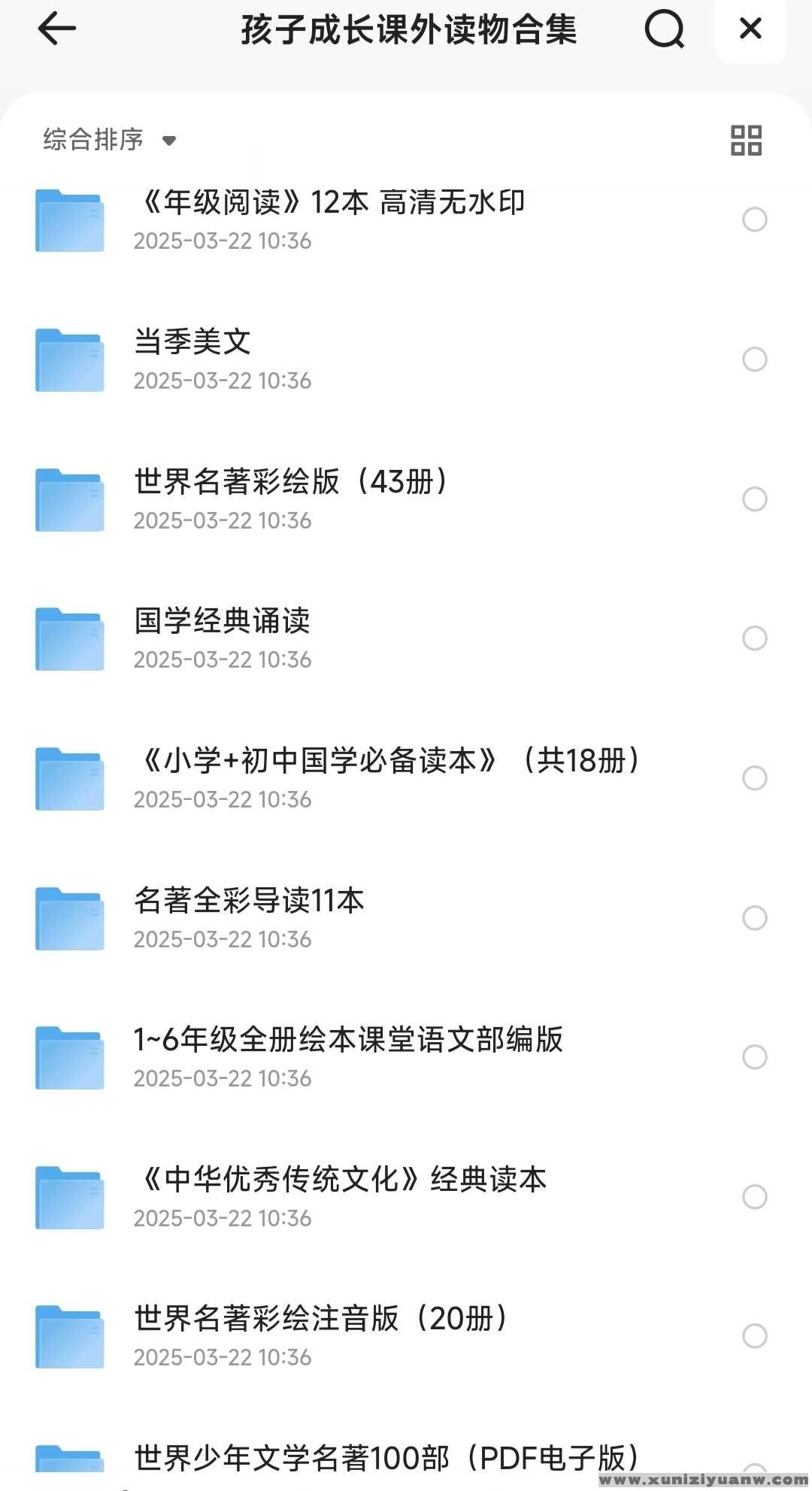Close the 孩子成长课外读物合集 page
Image resolution: width=812 pixels, height=1491 pixels.
pos(750,29)
